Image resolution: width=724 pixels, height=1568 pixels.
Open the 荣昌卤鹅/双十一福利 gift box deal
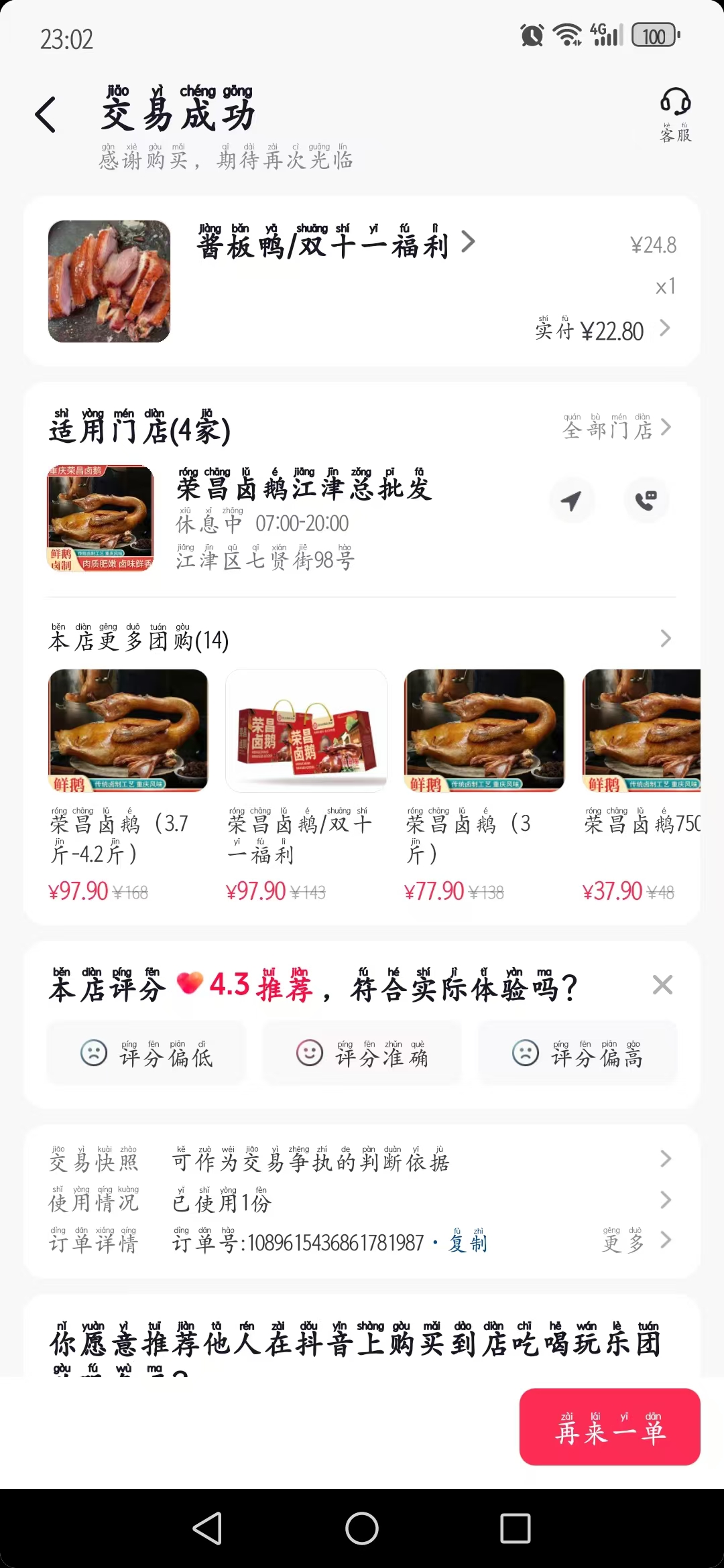pos(306,784)
